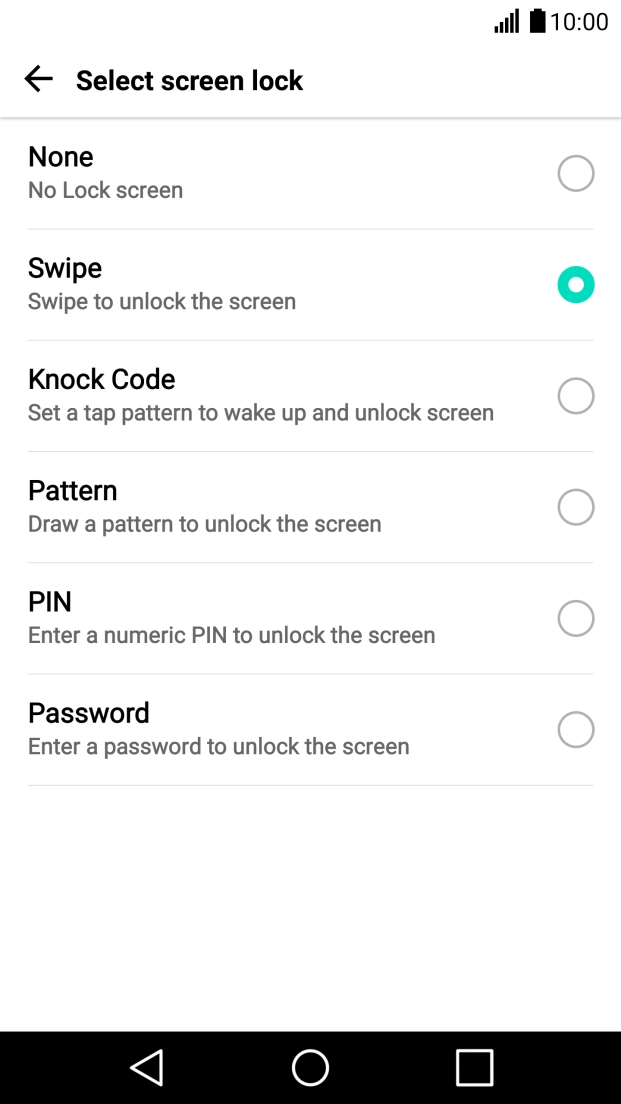Choose Password screen lock option
The width and height of the screenshot is (621, 1104).
tap(310, 729)
